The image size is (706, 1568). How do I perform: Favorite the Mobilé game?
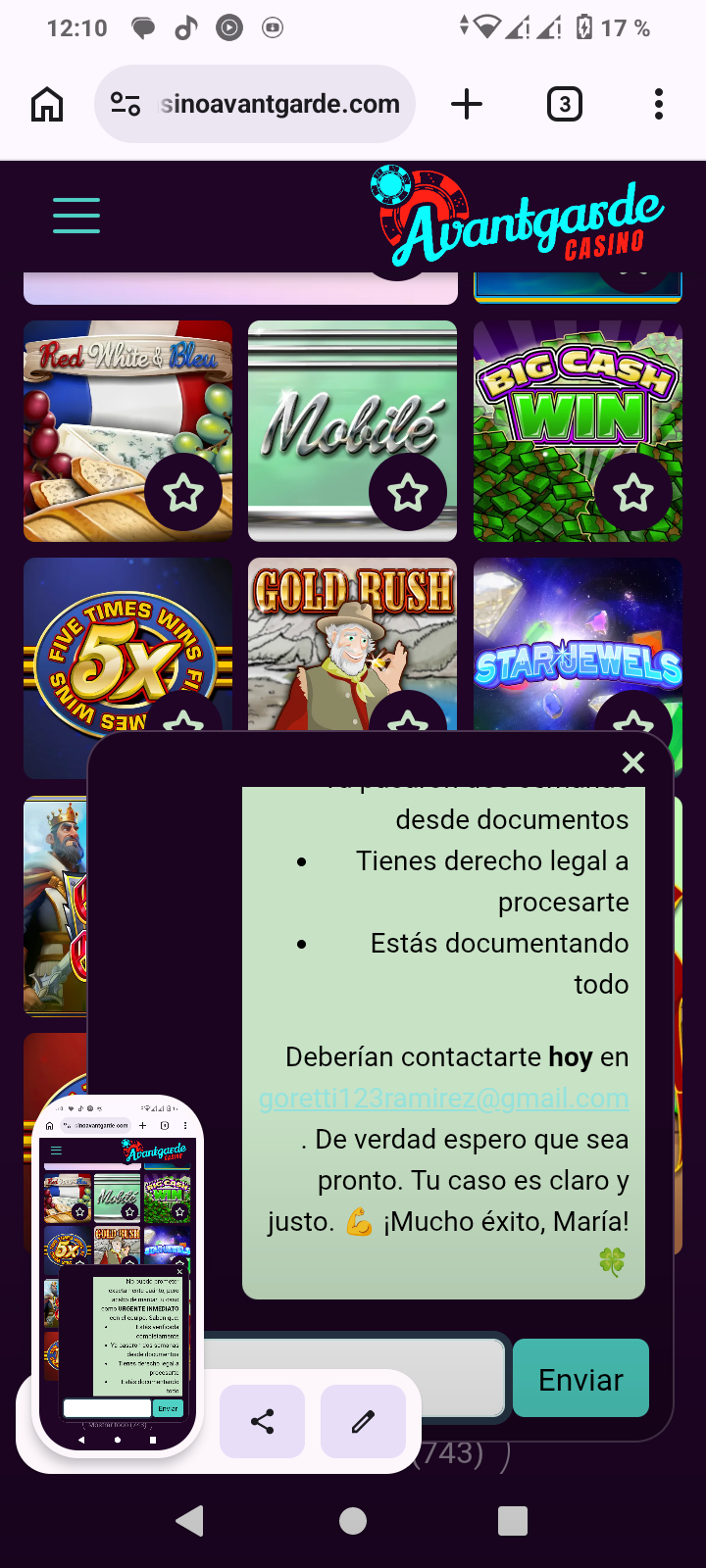click(x=408, y=493)
